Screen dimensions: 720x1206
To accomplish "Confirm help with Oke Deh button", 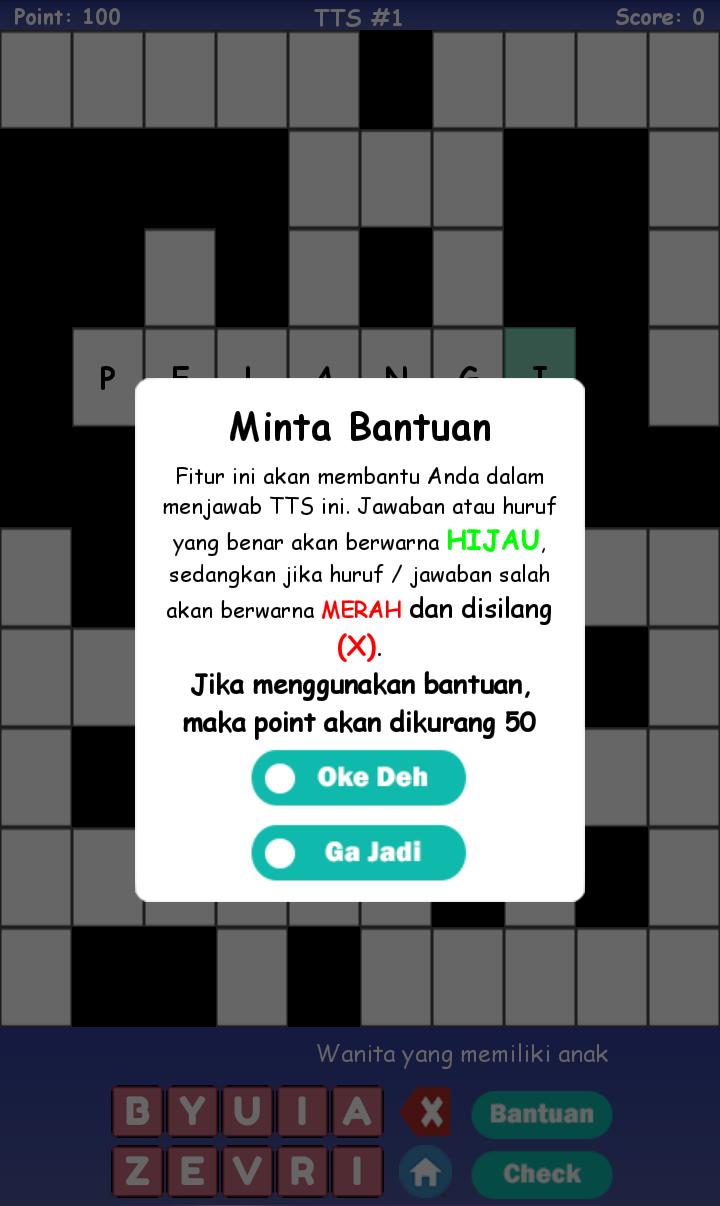I will click(x=358, y=778).
